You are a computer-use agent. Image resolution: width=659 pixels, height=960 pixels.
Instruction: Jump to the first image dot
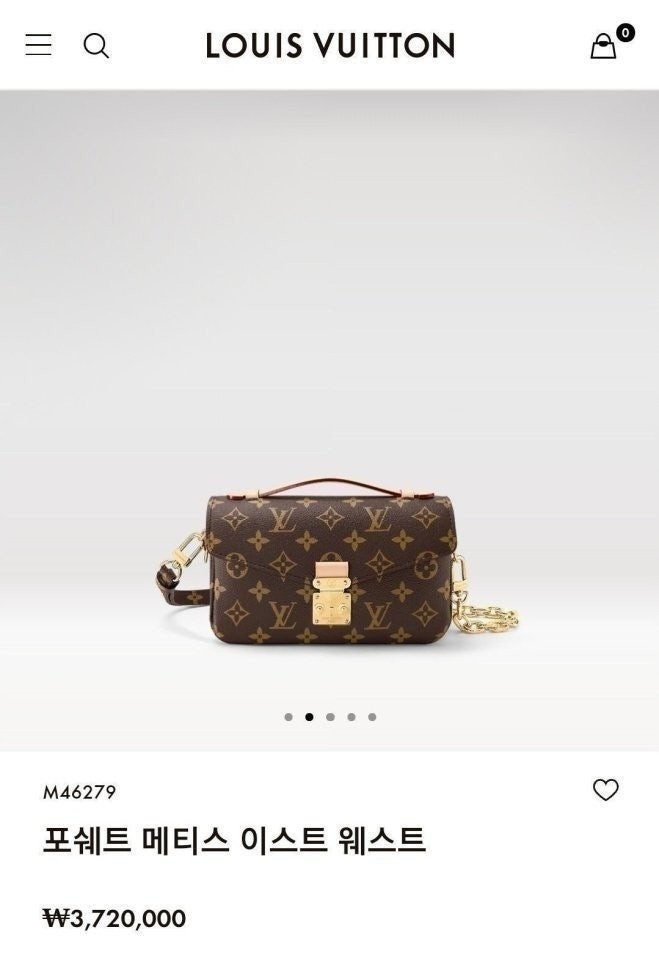(x=289, y=717)
